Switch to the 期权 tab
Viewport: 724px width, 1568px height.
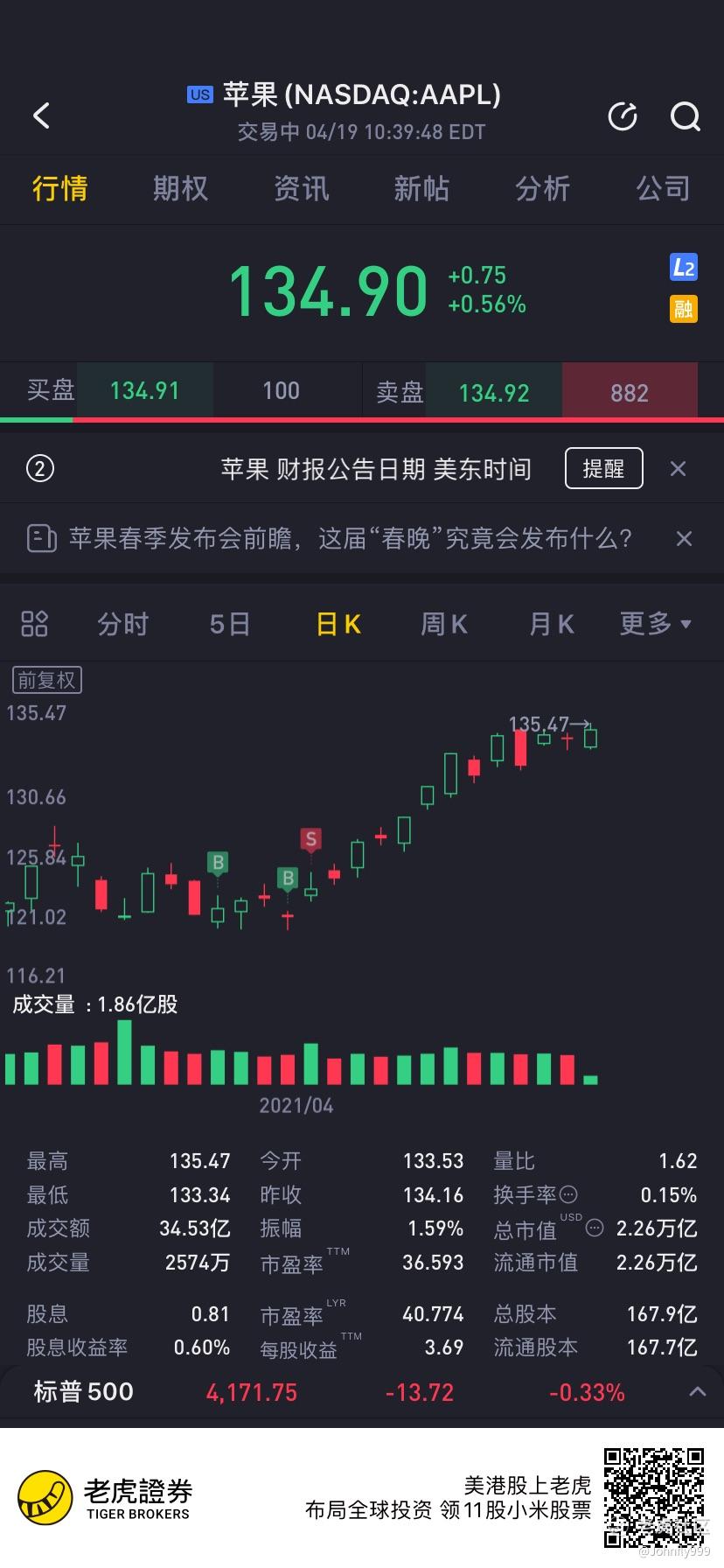[x=180, y=188]
